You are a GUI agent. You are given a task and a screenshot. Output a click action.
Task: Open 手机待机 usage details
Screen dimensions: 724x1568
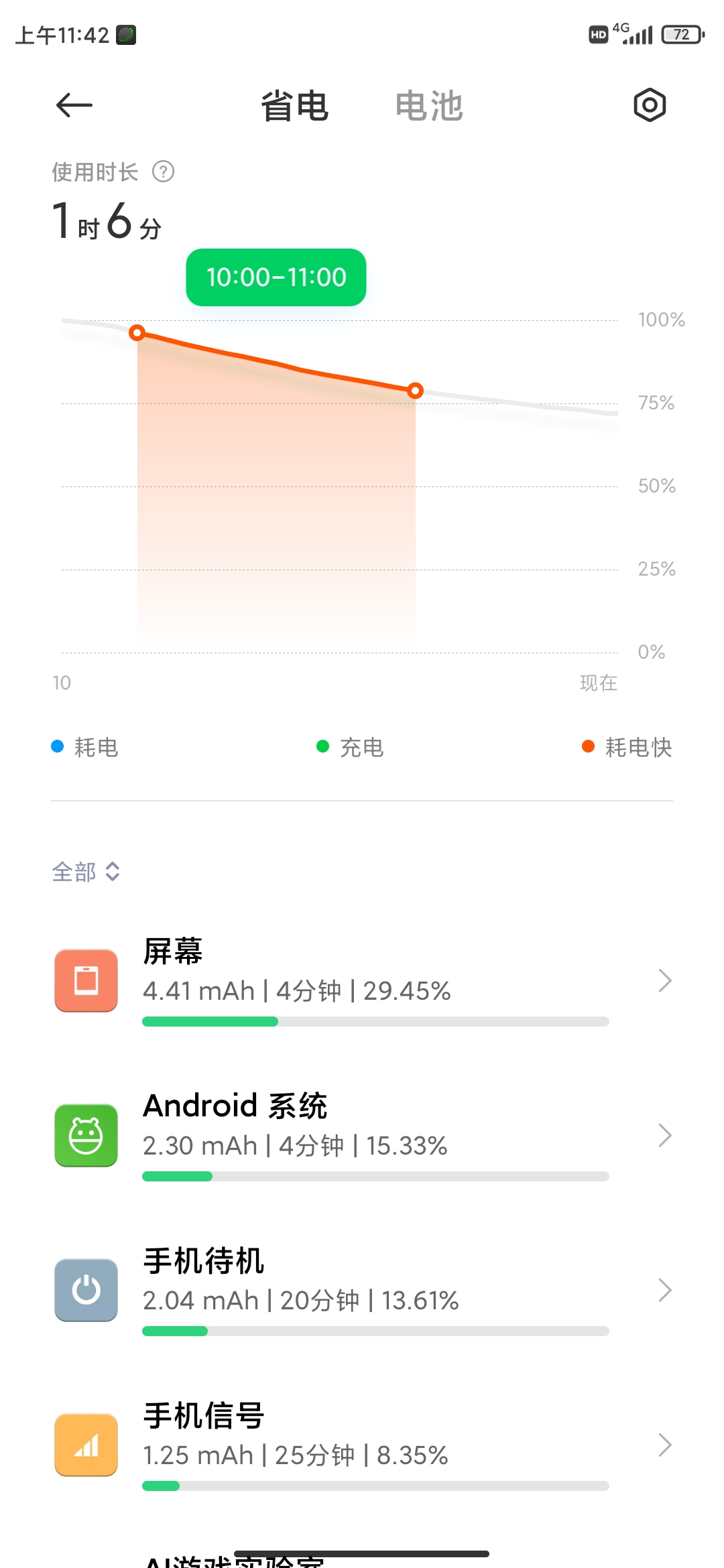click(362, 1291)
